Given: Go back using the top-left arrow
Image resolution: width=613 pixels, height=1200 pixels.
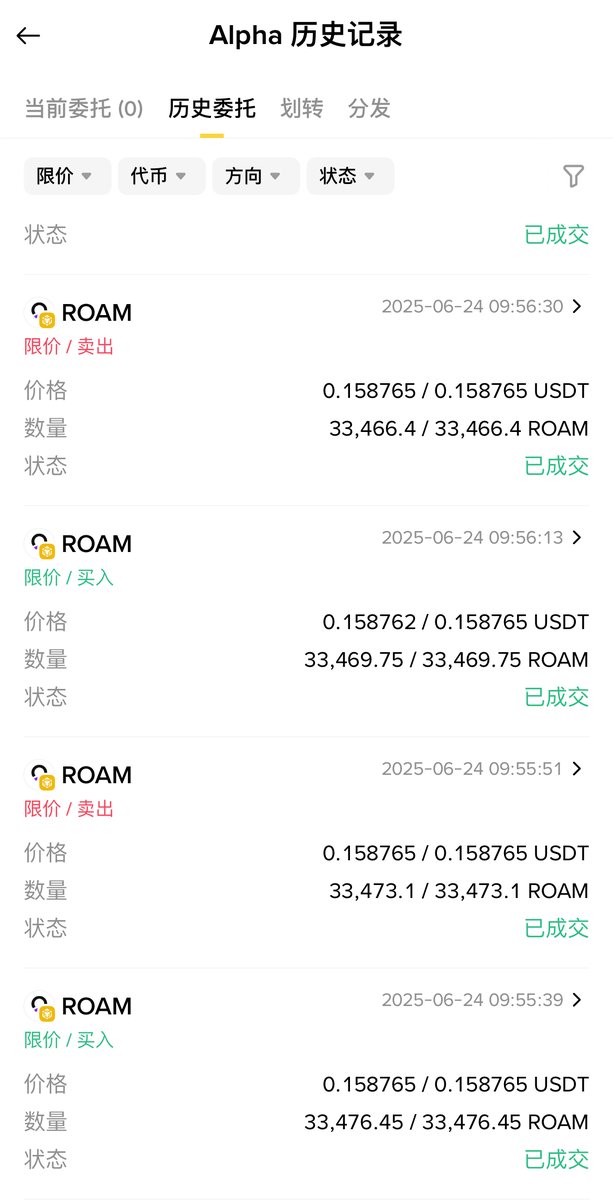Looking at the screenshot, I should click(x=28, y=36).
